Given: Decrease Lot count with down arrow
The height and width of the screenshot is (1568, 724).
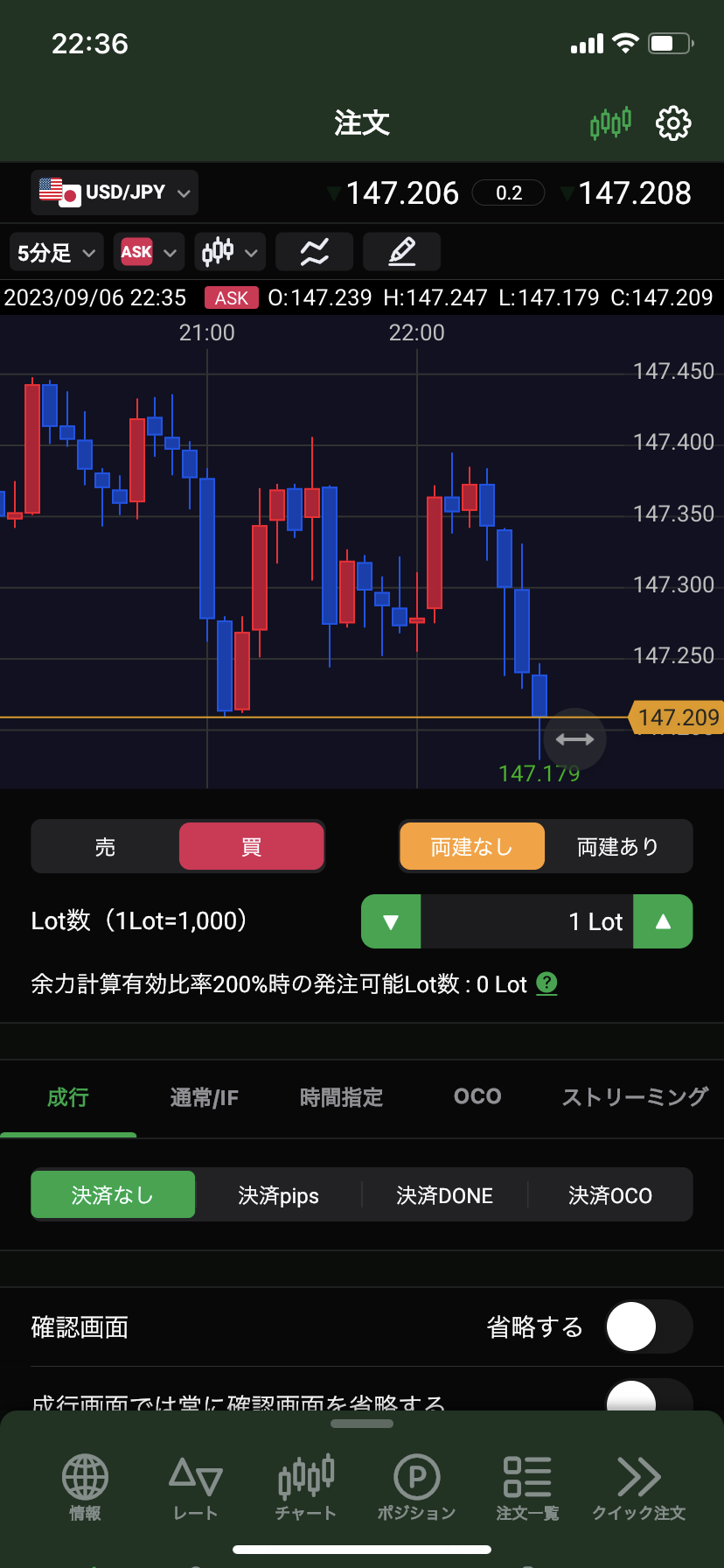Looking at the screenshot, I should coord(391,921).
